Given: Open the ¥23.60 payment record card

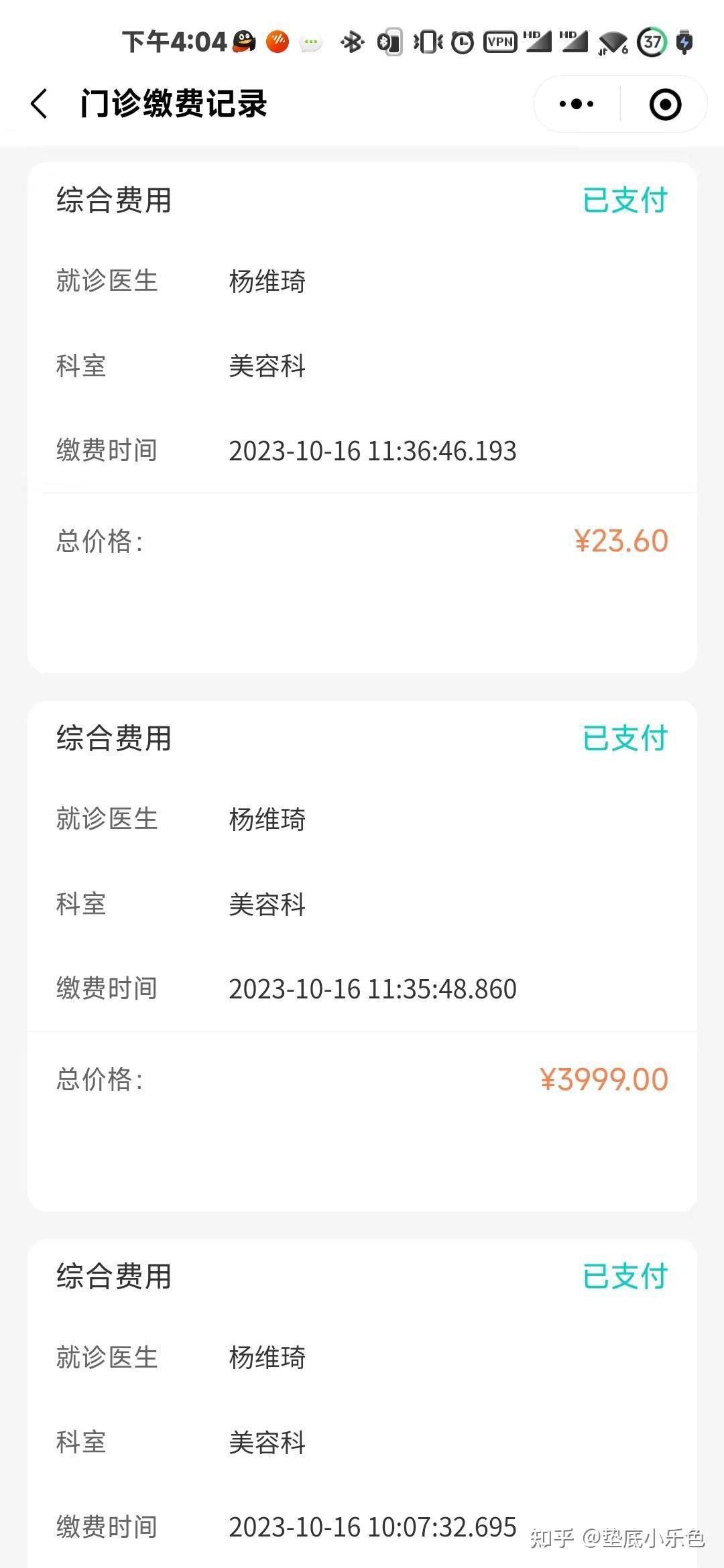Looking at the screenshot, I should (362, 417).
